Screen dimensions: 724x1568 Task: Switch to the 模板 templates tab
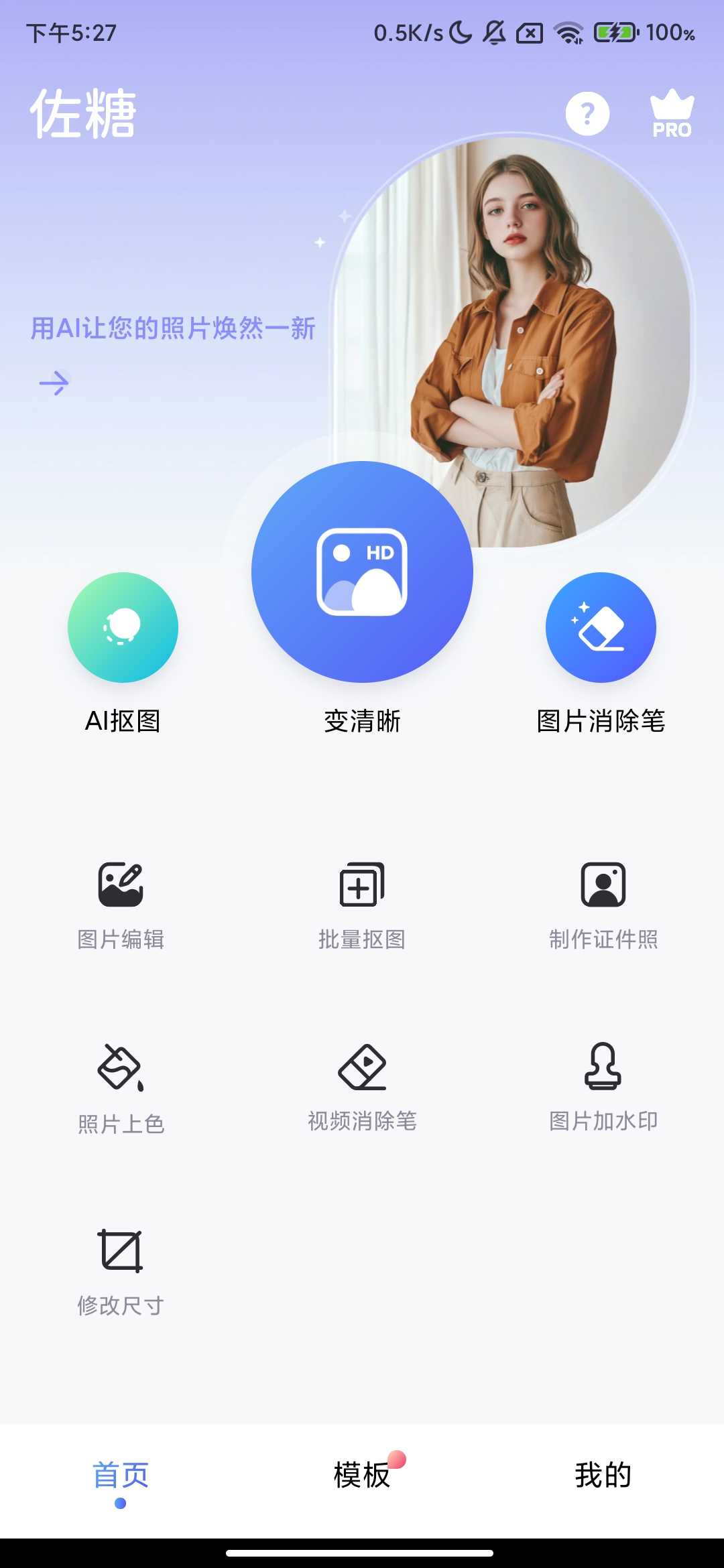click(362, 1476)
